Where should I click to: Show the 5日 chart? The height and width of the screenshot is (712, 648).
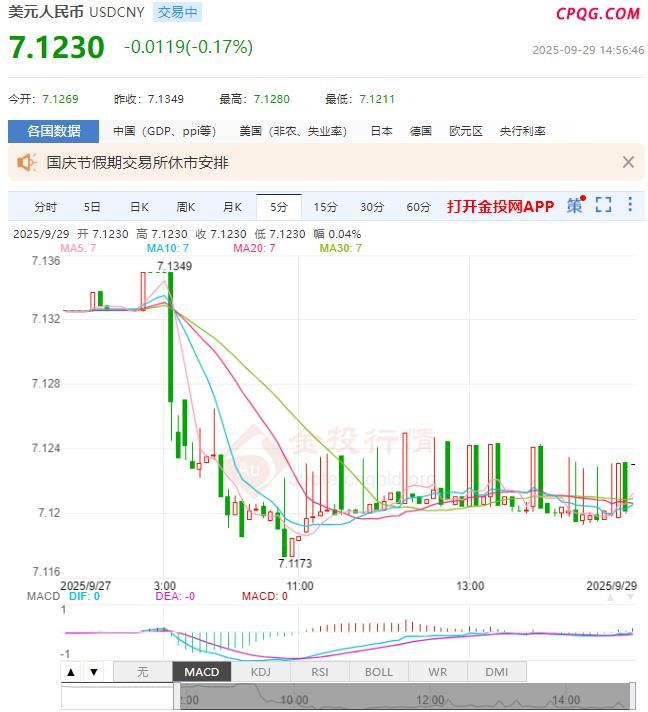tap(92, 207)
